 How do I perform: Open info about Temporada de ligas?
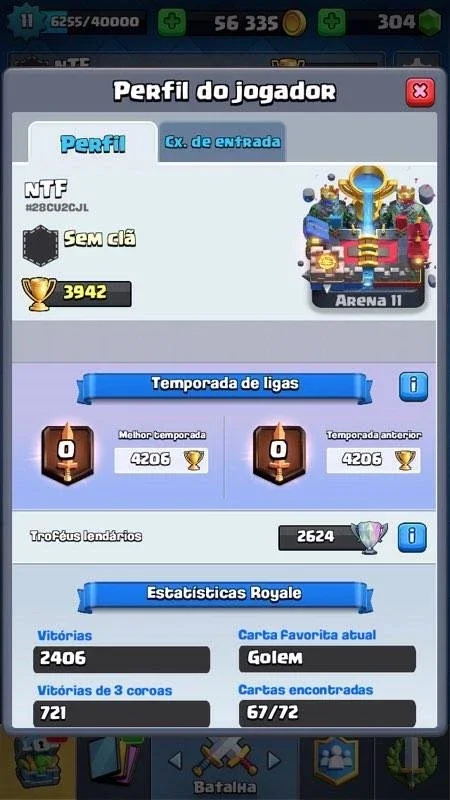click(x=413, y=386)
